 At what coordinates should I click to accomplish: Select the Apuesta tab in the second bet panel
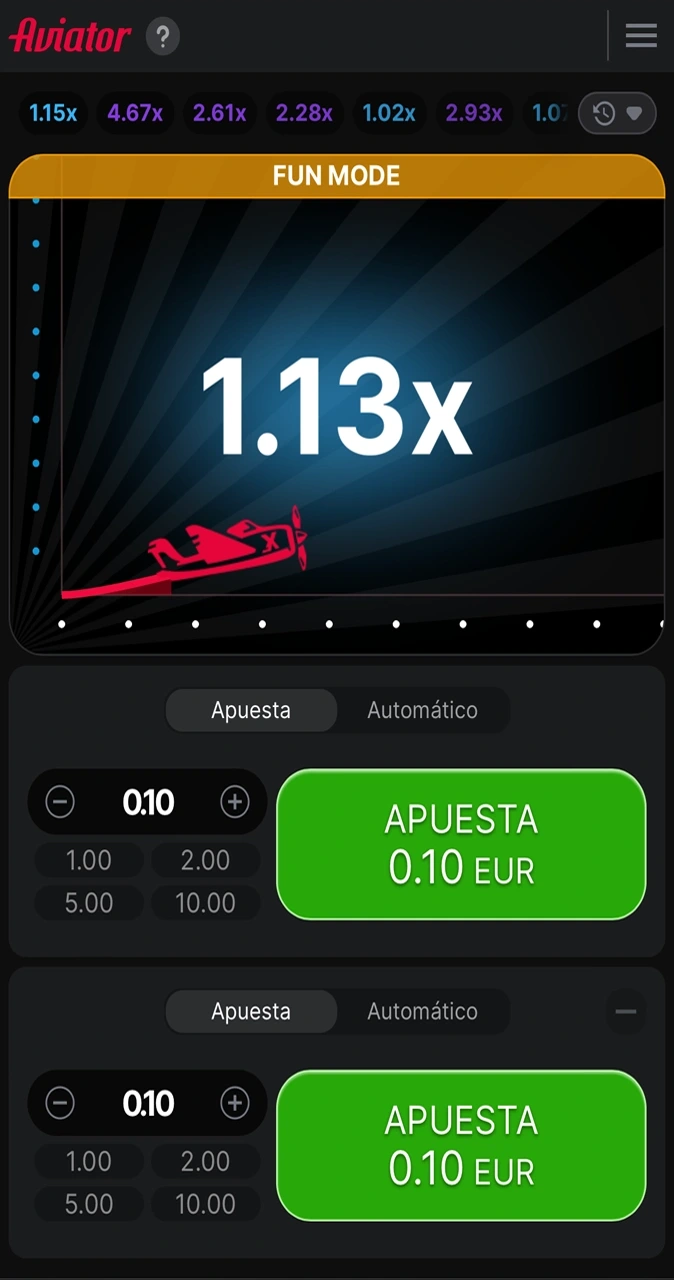[251, 1011]
